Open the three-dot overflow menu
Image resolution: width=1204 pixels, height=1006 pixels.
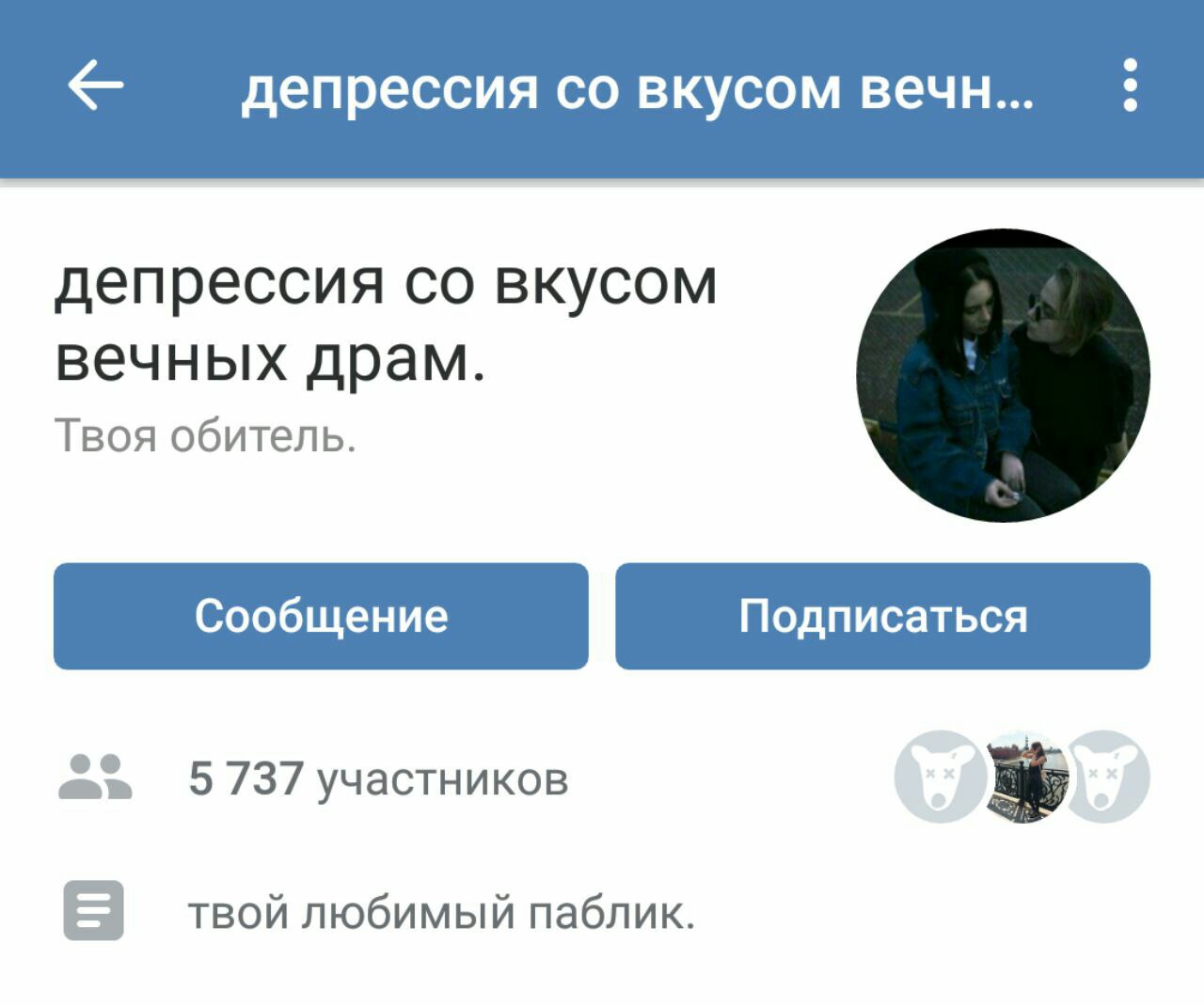pyautogui.click(x=1130, y=86)
